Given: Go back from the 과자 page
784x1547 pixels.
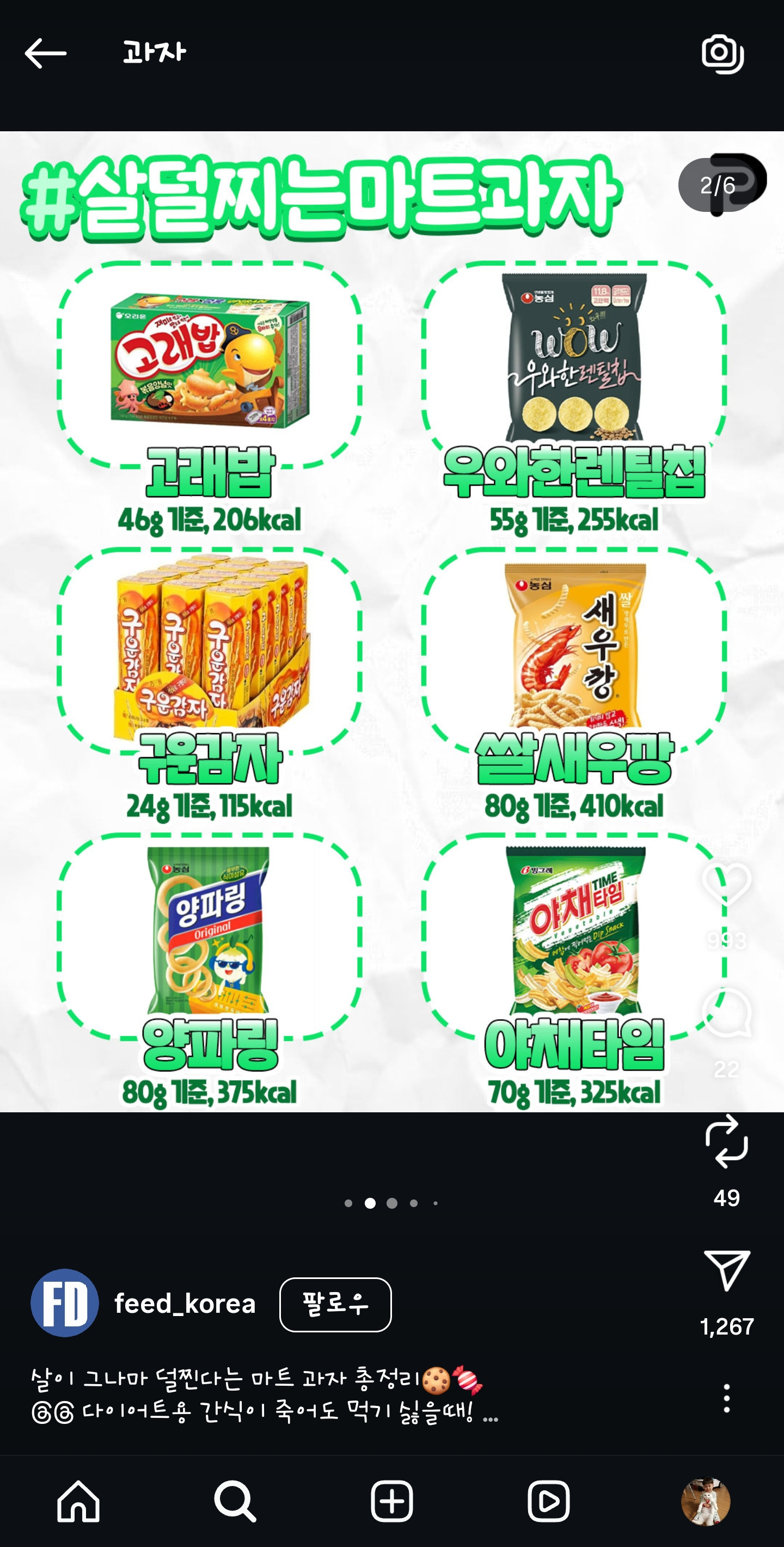Looking at the screenshot, I should (46, 53).
